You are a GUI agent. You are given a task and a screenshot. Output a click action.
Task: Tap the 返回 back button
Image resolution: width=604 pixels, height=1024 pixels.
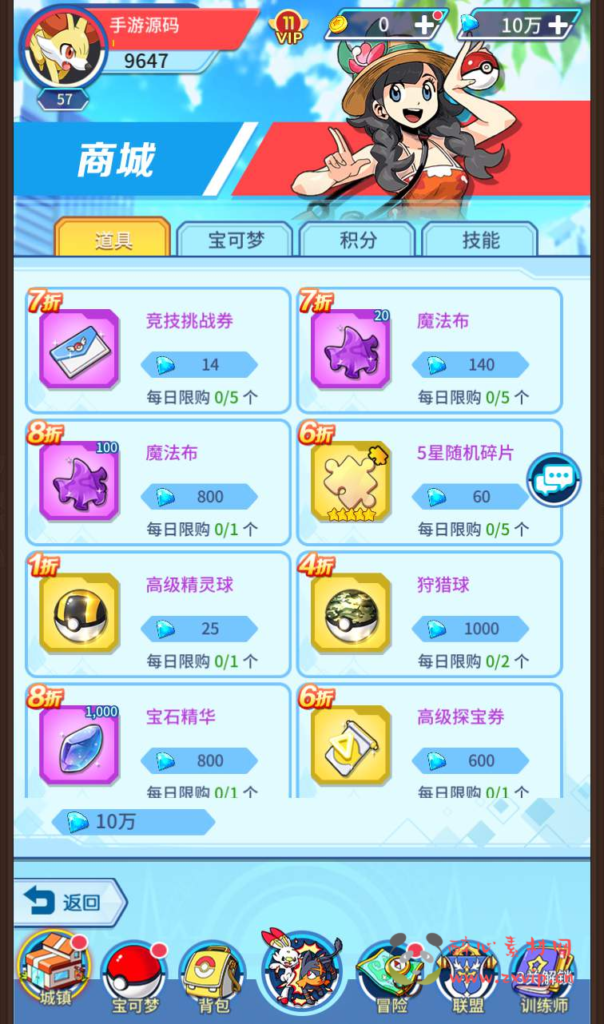tap(70, 902)
